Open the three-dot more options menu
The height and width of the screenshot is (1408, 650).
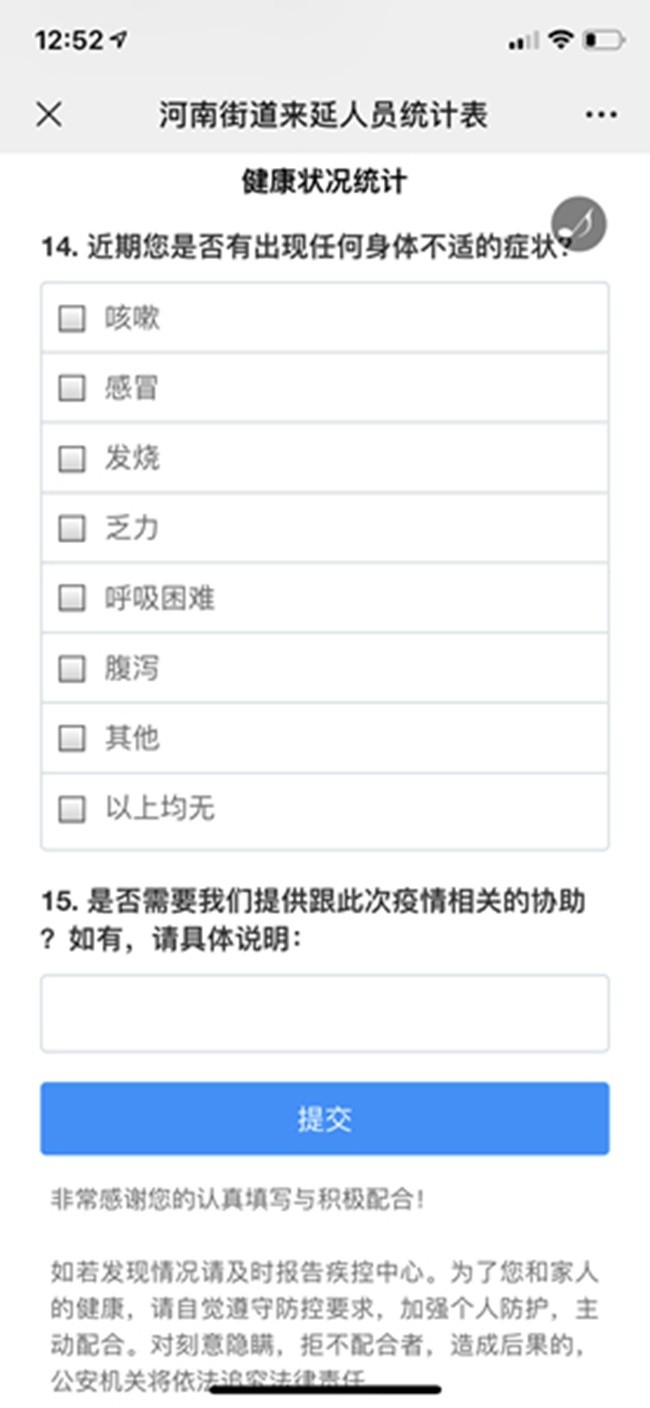pyautogui.click(x=601, y=115)
